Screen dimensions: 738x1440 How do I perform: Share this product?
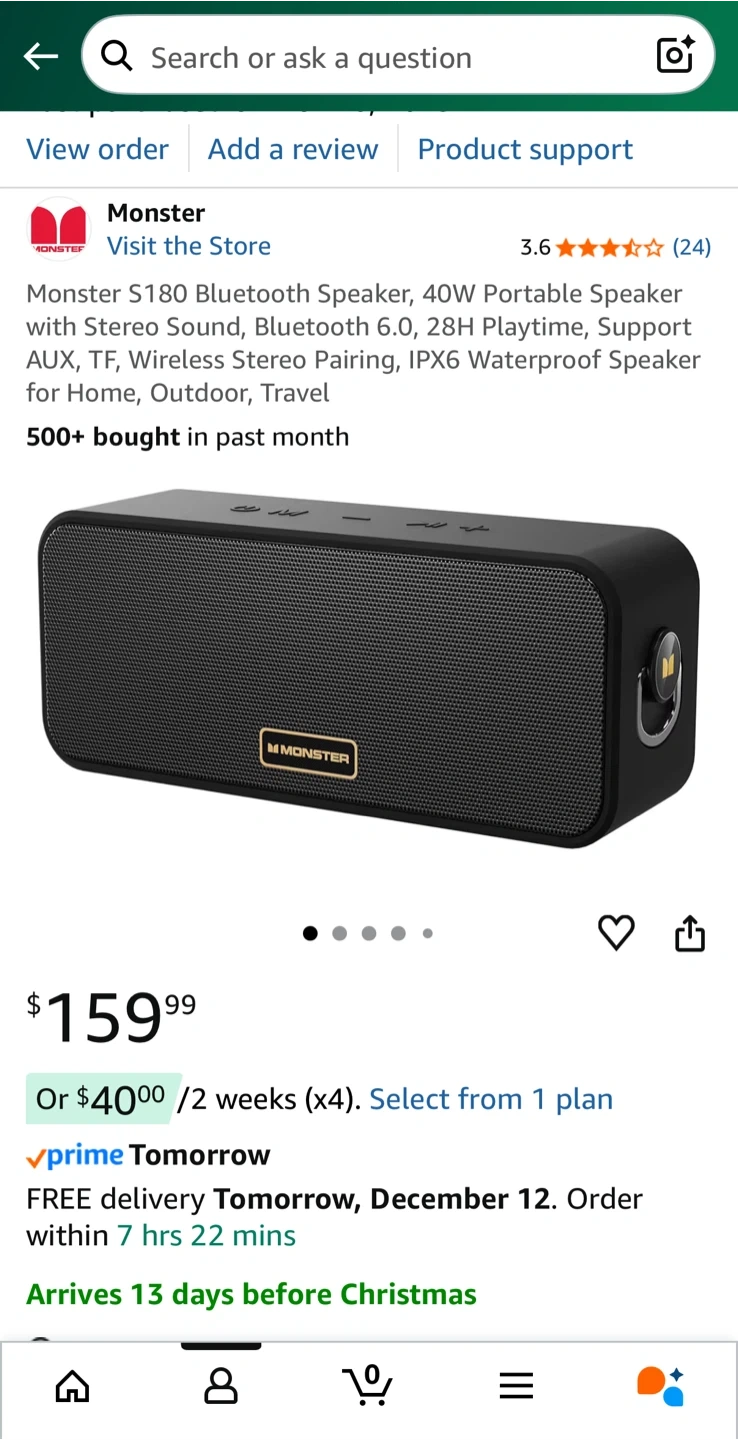pos(690,933)
